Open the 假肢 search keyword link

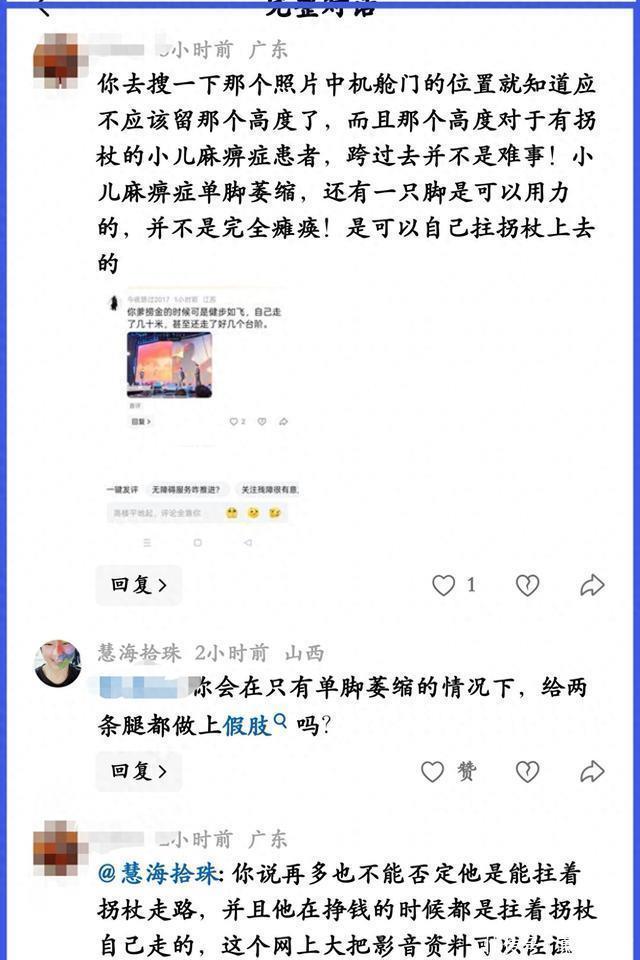coord(250,725)
